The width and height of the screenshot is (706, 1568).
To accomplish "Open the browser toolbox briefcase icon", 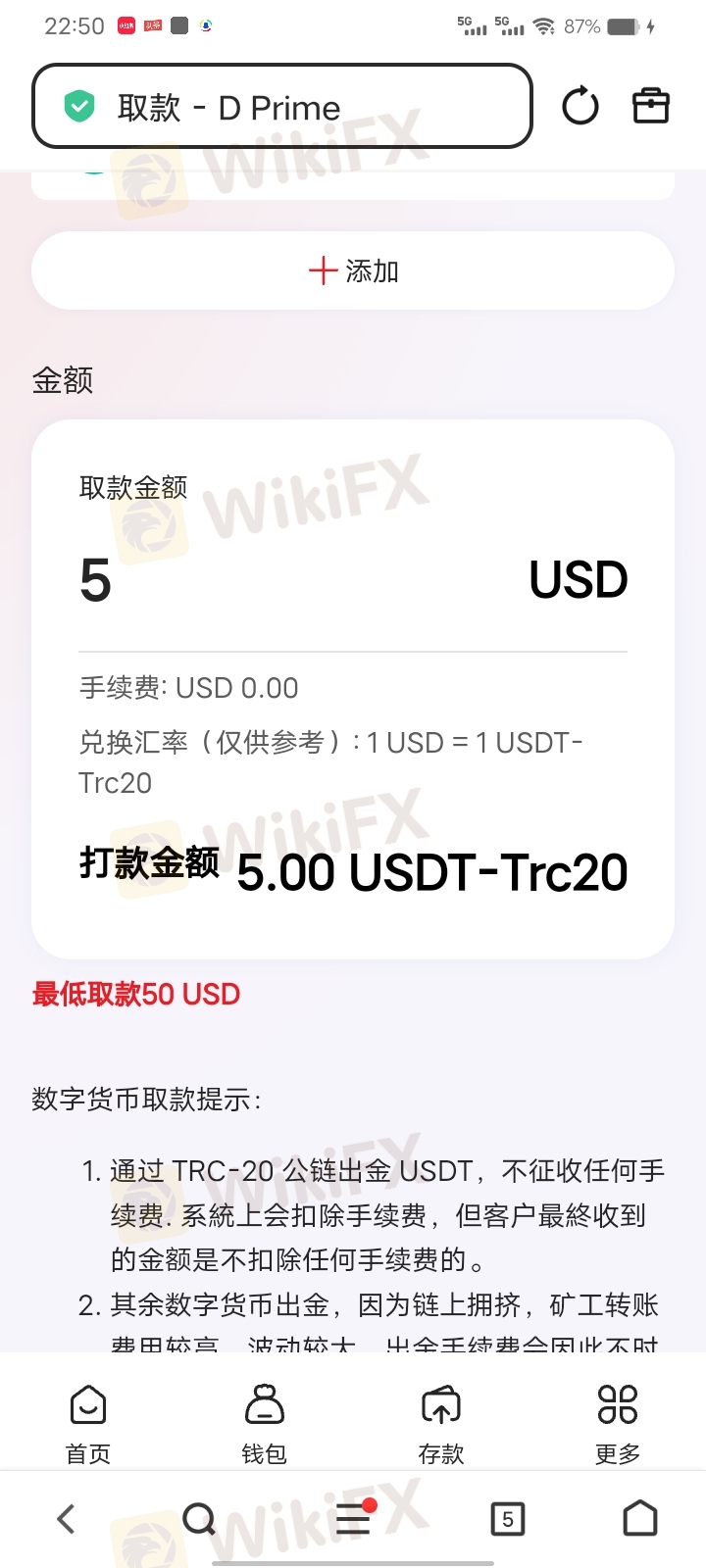I will [x=651, y=106].
